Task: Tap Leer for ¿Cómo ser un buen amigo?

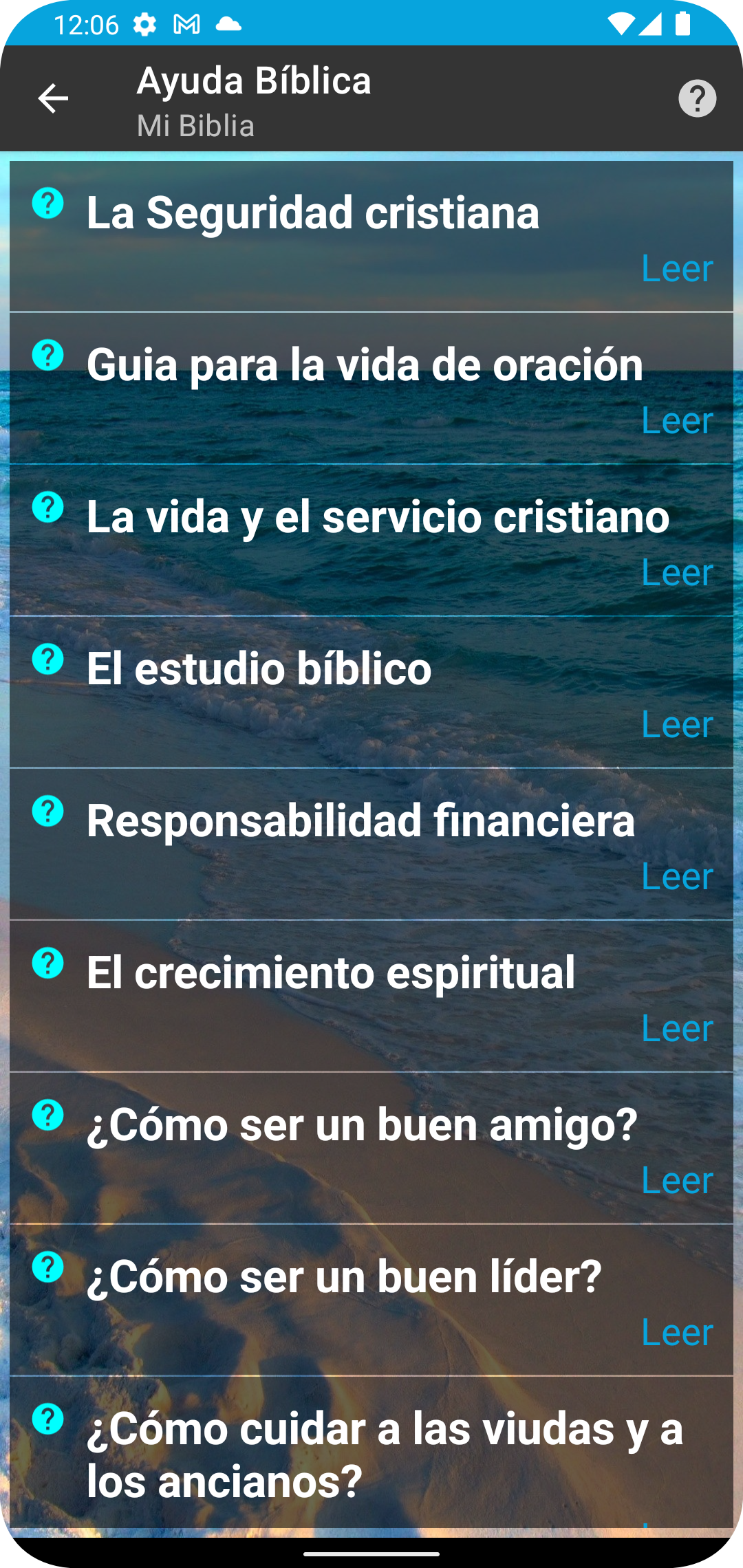Action: (677, 1180)
